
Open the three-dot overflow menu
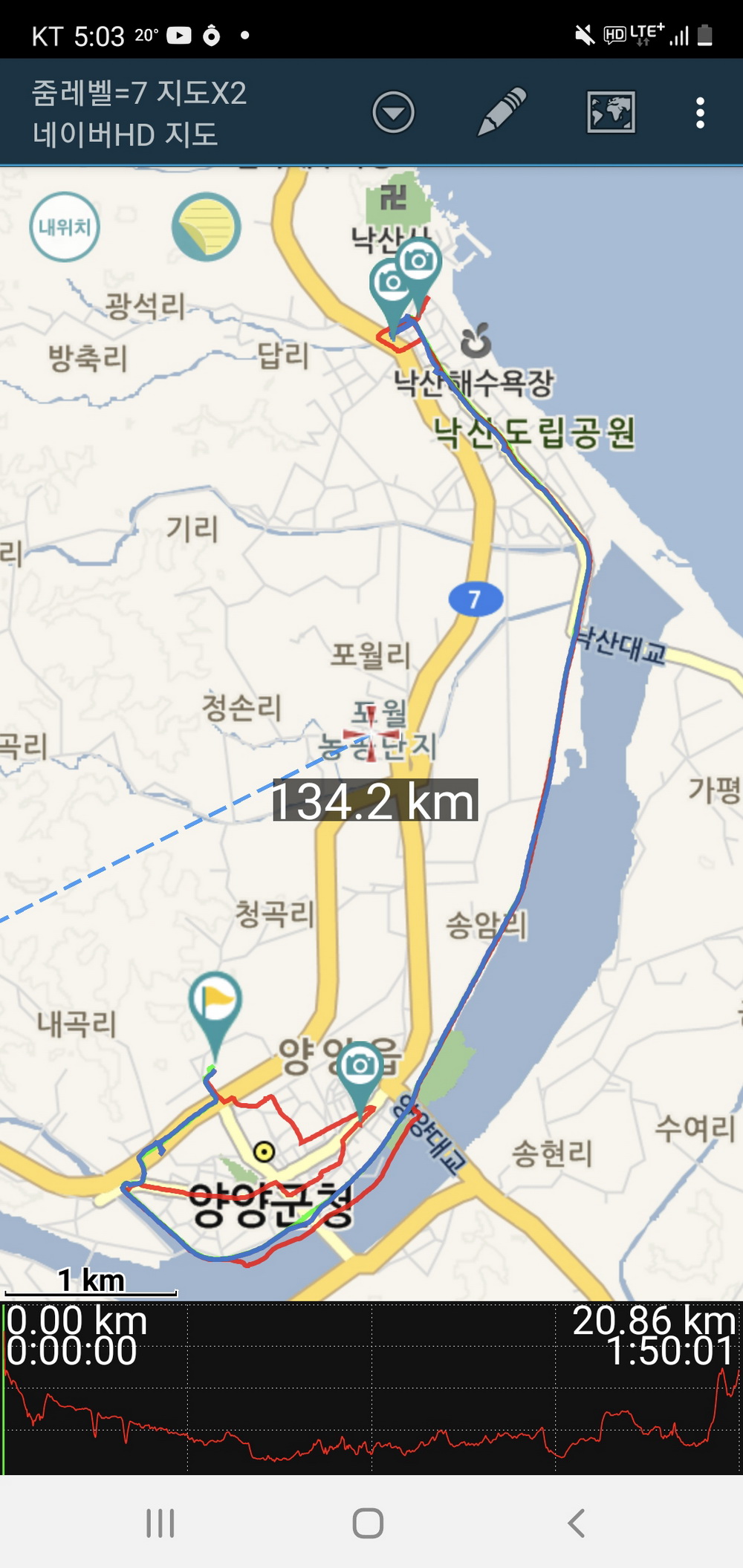[699, 113]
